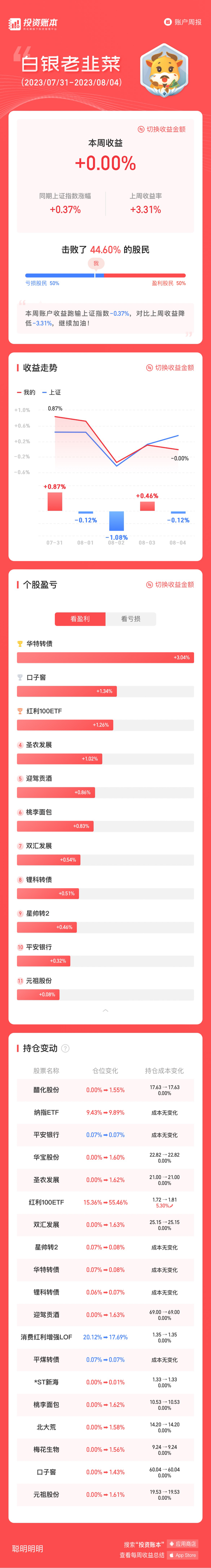Tap 切换收益金额 in the 收益走势 section
Screen dimensions: 211x1568
pyautogui.click(x=170, y=368)
